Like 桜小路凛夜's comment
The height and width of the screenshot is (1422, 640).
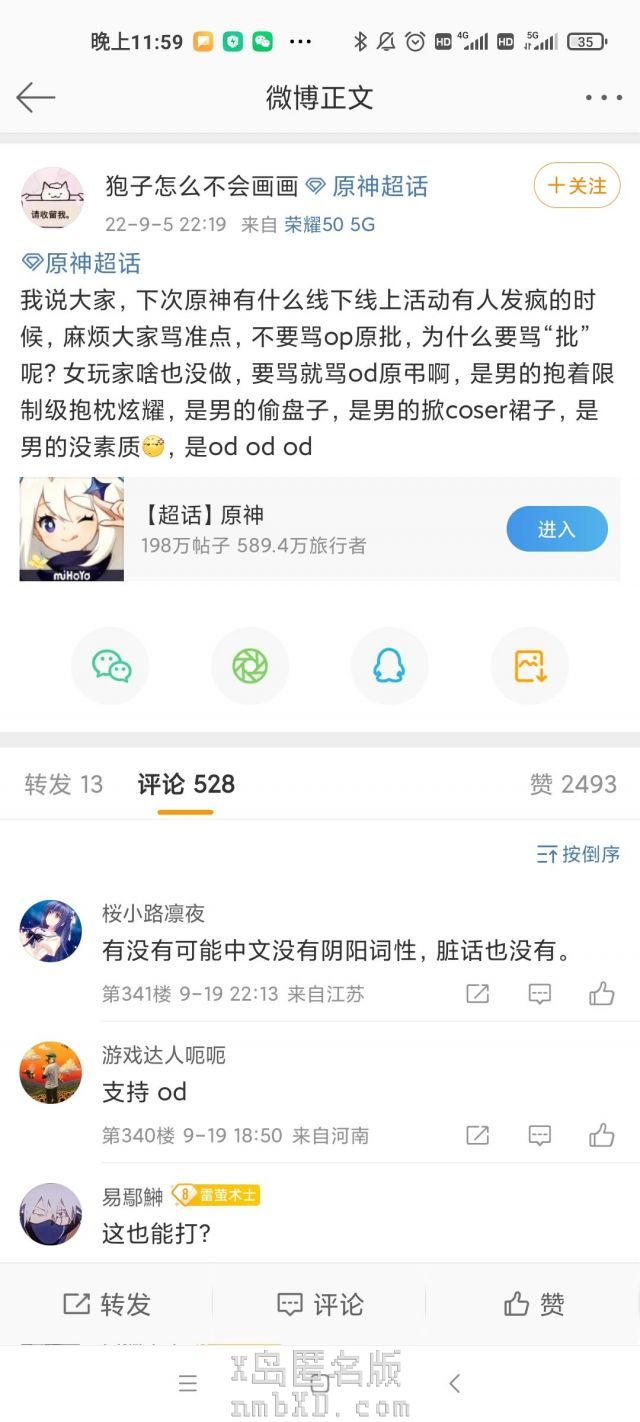pyautogui.click(x=601, y=993)
